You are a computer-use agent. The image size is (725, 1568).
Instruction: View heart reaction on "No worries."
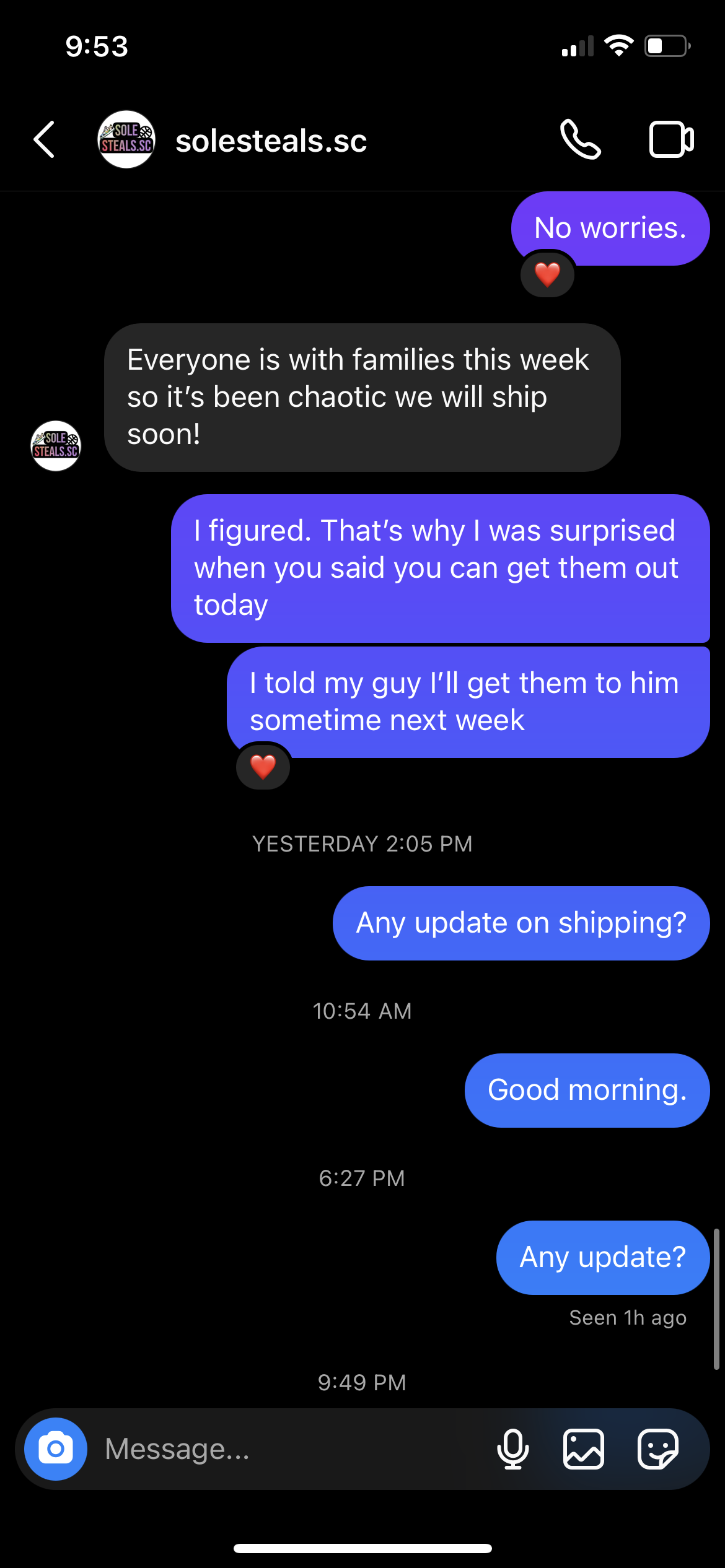pos(547,274)
